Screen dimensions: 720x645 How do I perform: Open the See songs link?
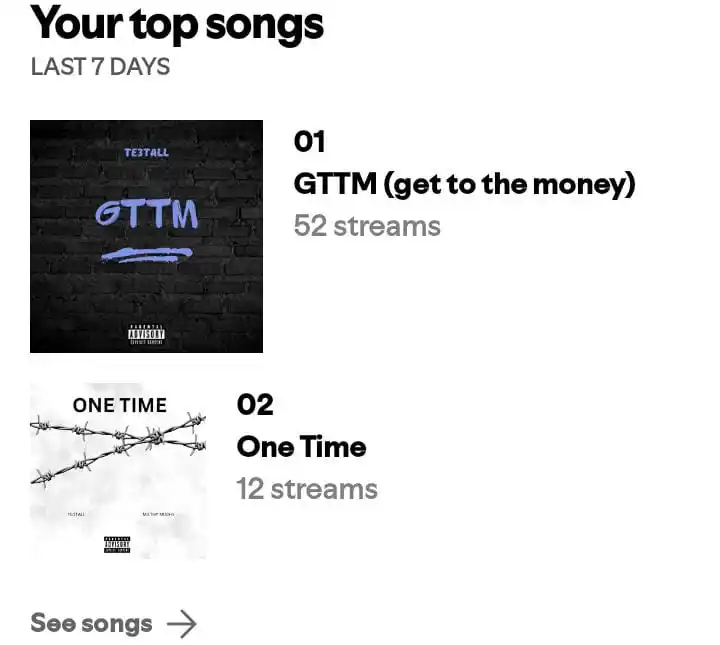[x=112, y=623]
